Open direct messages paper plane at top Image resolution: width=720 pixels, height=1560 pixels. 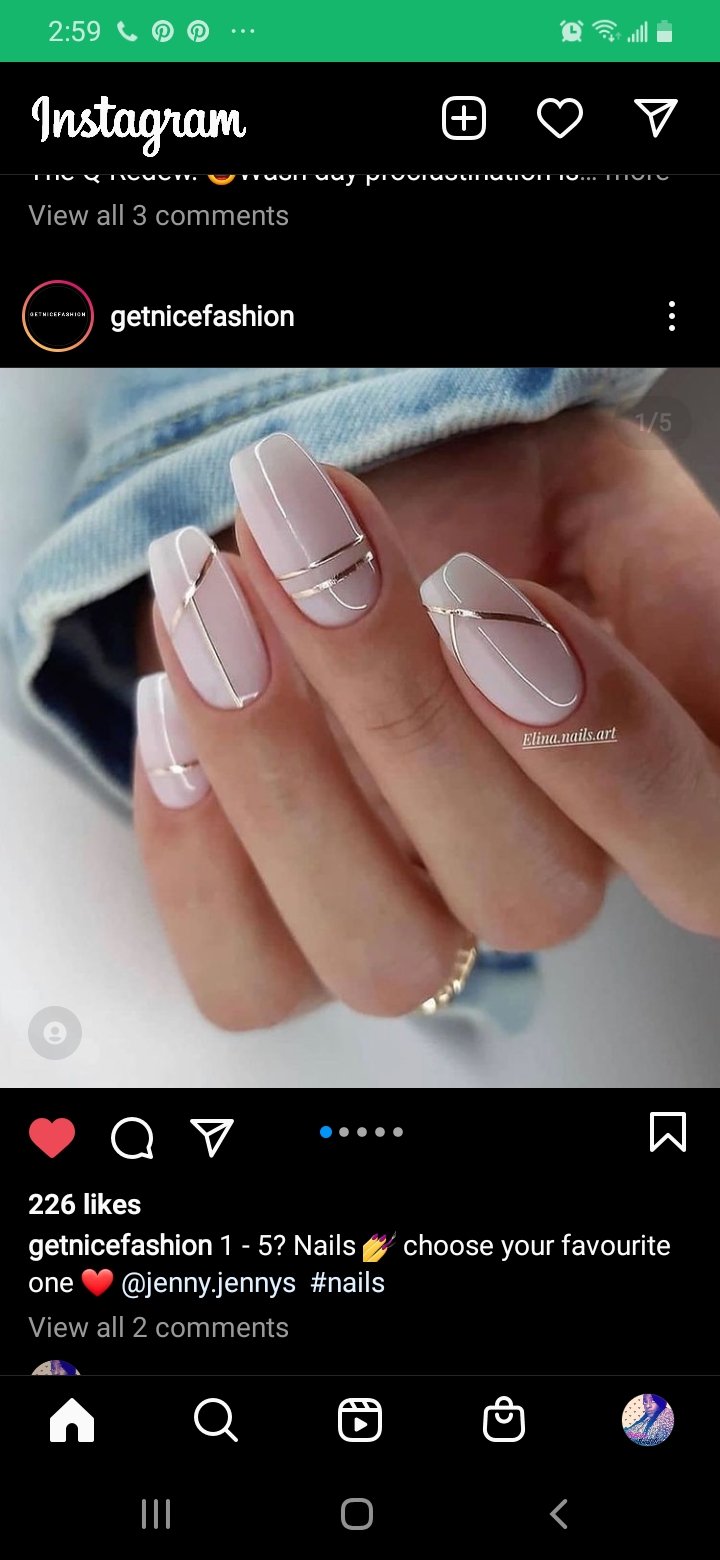(656, 118)
